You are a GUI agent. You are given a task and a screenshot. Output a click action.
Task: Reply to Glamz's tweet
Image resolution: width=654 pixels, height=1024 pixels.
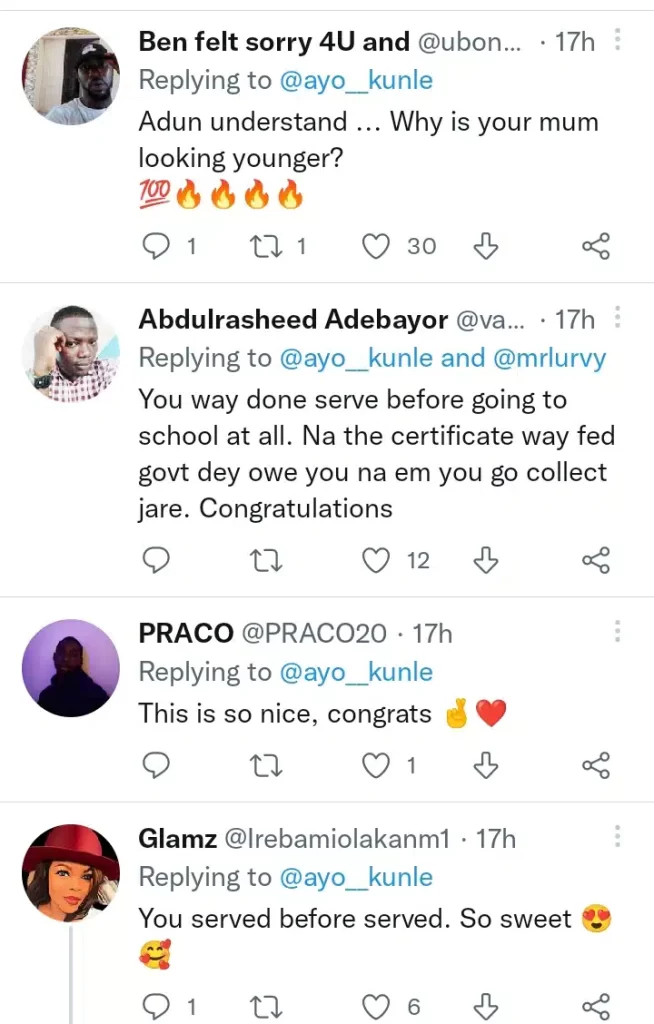click(x=157, y=1005)
